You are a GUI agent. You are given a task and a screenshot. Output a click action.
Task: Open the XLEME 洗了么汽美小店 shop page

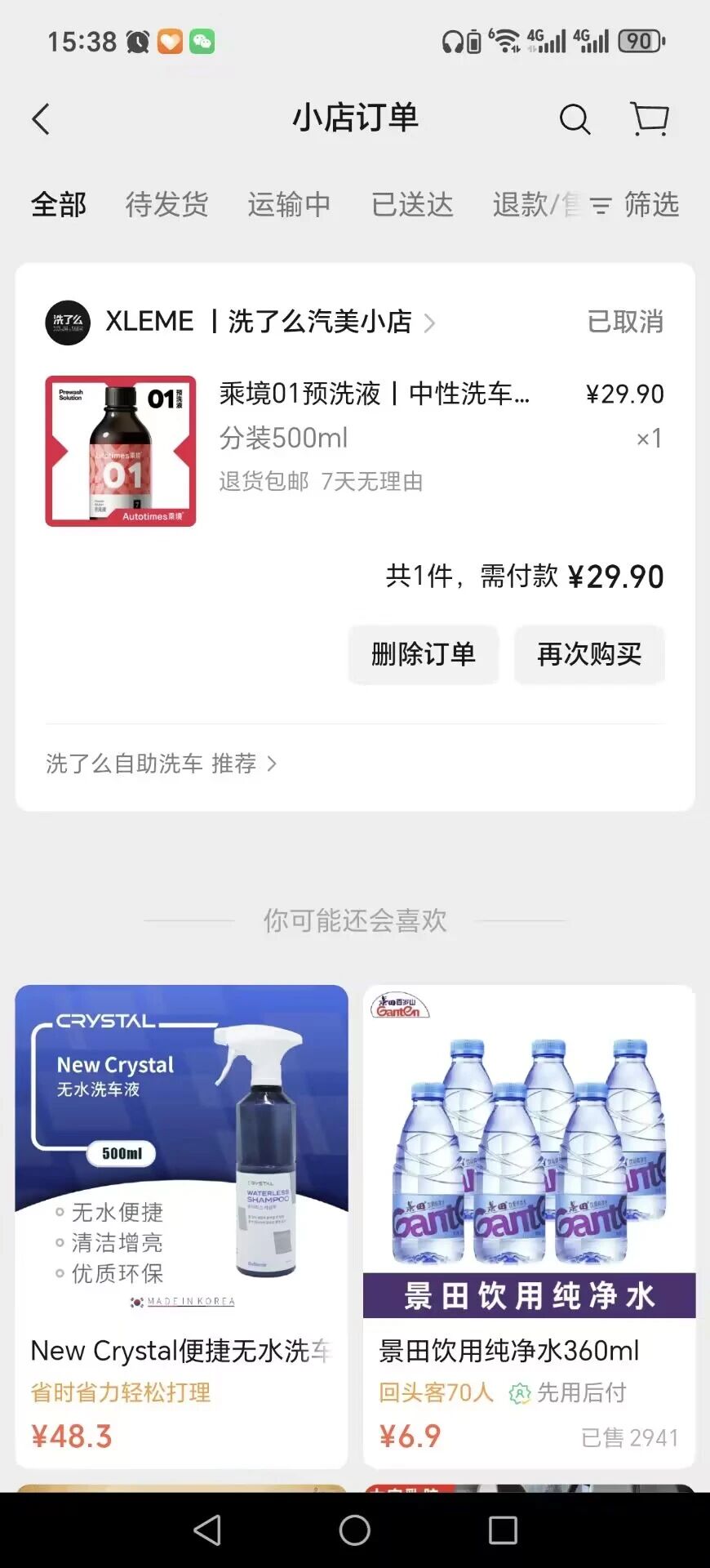click(x=261, y=322)
